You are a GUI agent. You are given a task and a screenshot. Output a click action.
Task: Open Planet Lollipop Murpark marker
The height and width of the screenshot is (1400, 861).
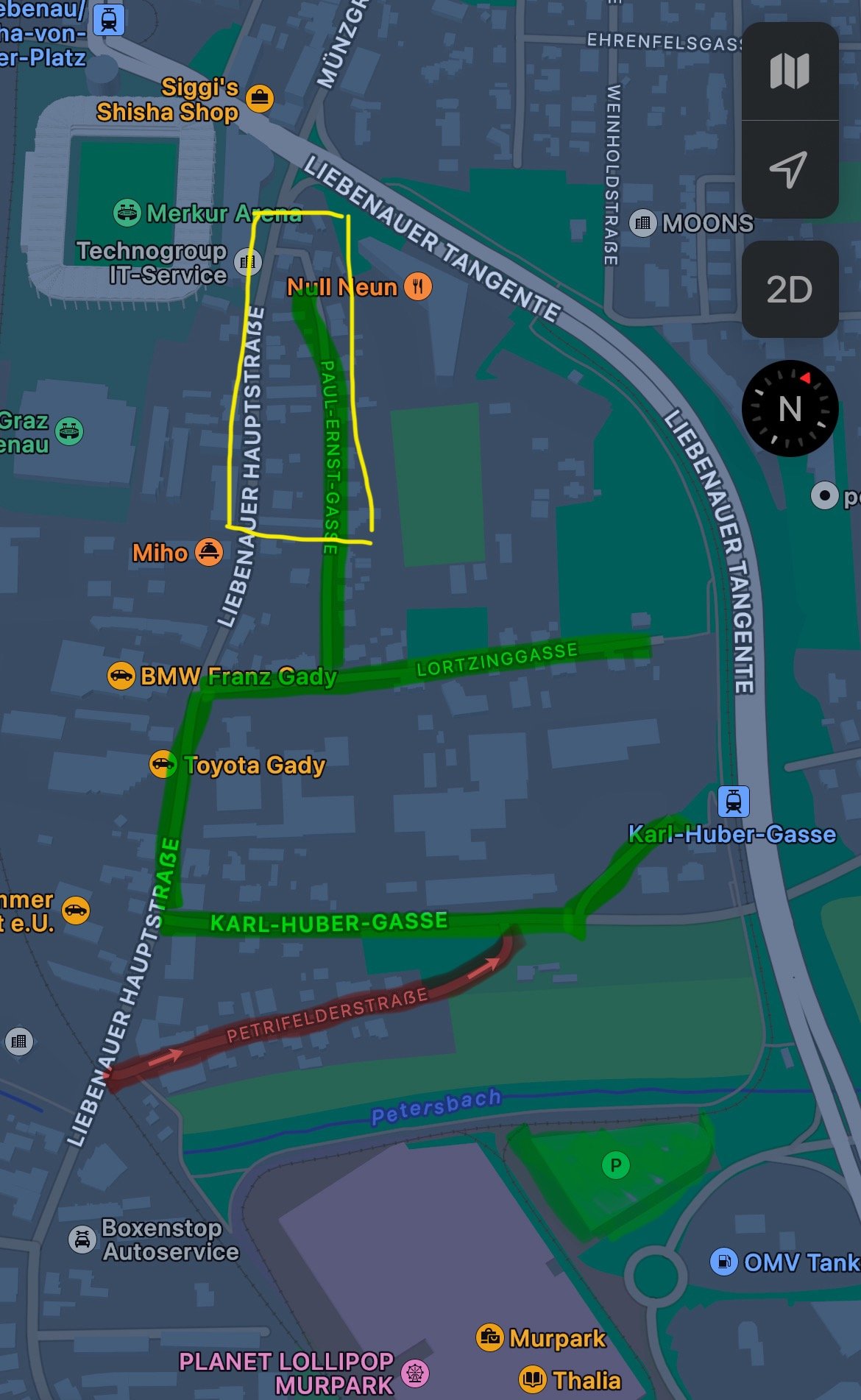click(415, 1373)
